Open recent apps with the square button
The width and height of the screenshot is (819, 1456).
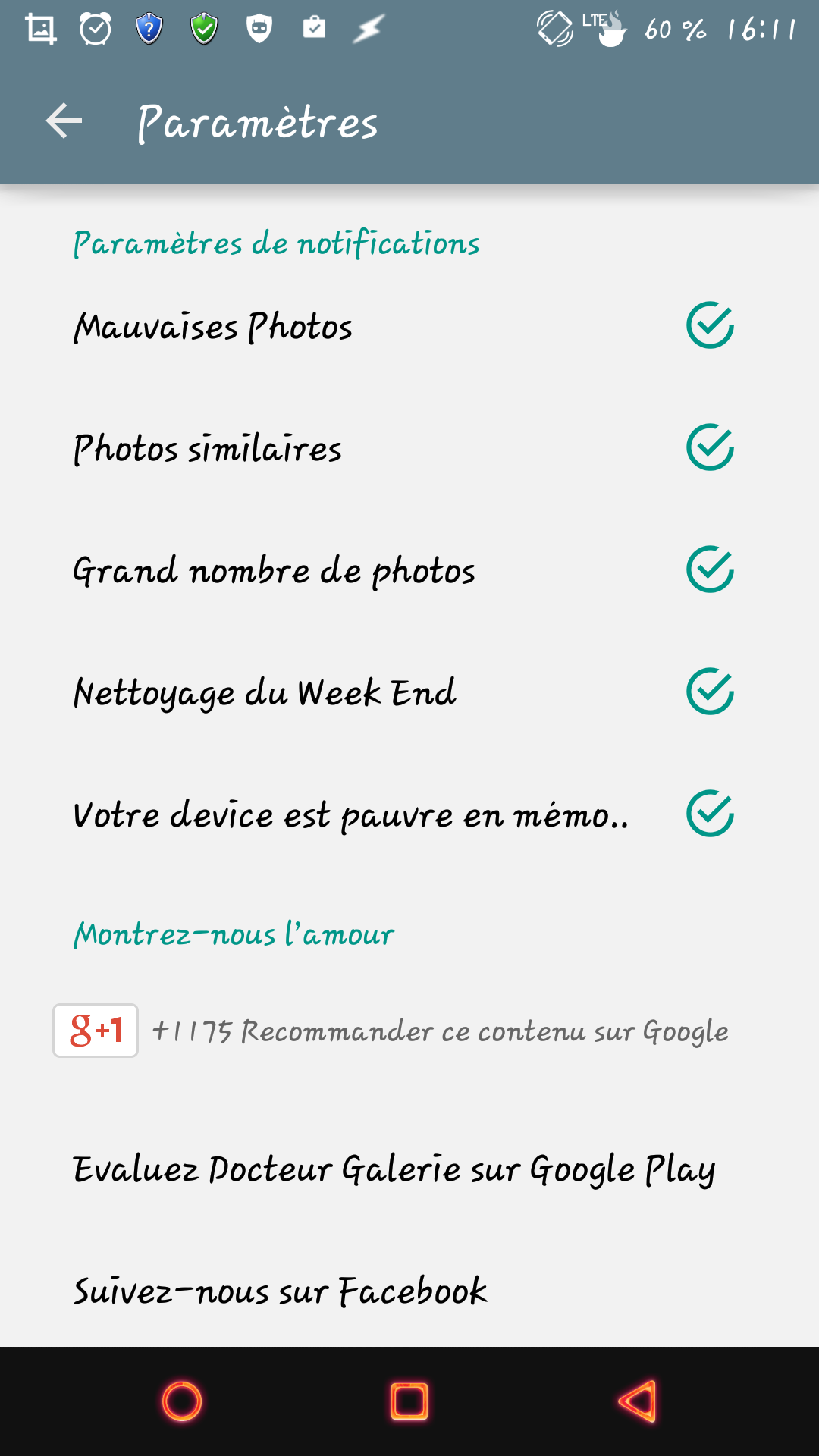[409, 1401]
